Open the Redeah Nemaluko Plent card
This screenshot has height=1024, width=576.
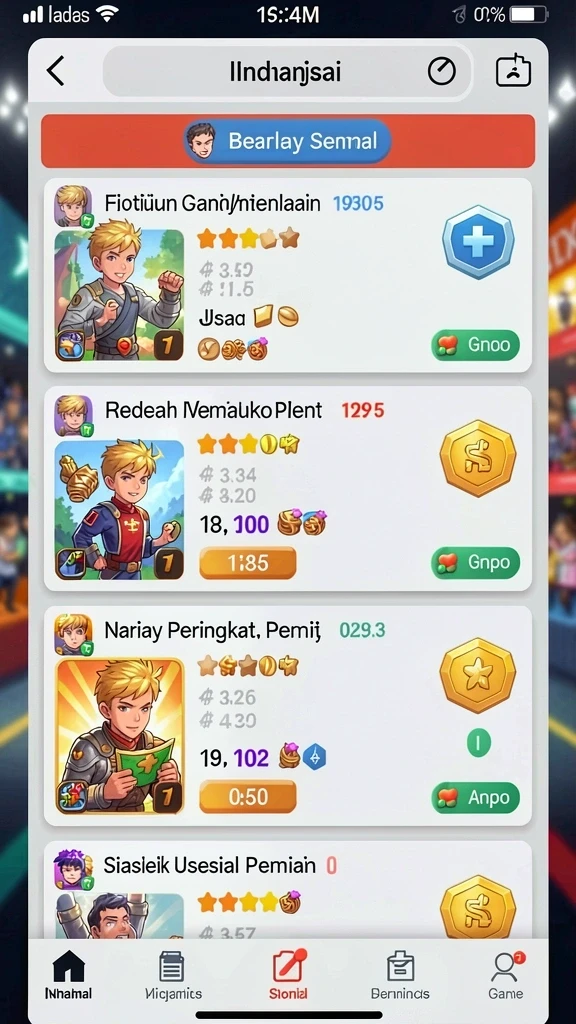[x=287, y=488]
